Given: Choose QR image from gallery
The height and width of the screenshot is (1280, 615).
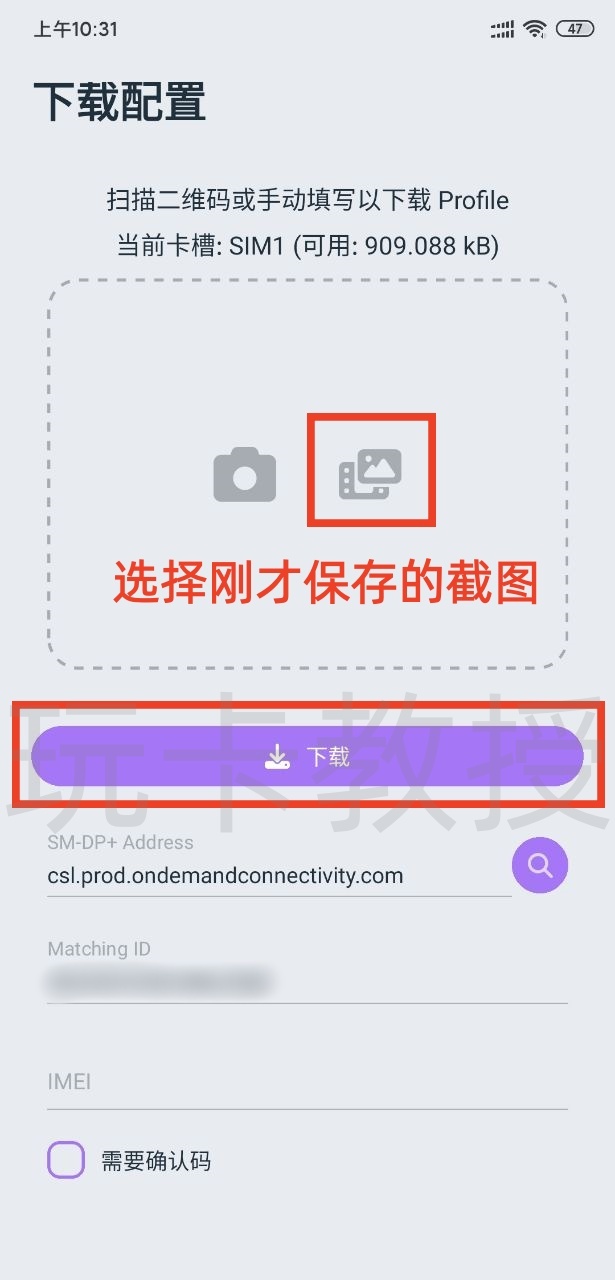Looking at the screenshot, I should (370, 473).
